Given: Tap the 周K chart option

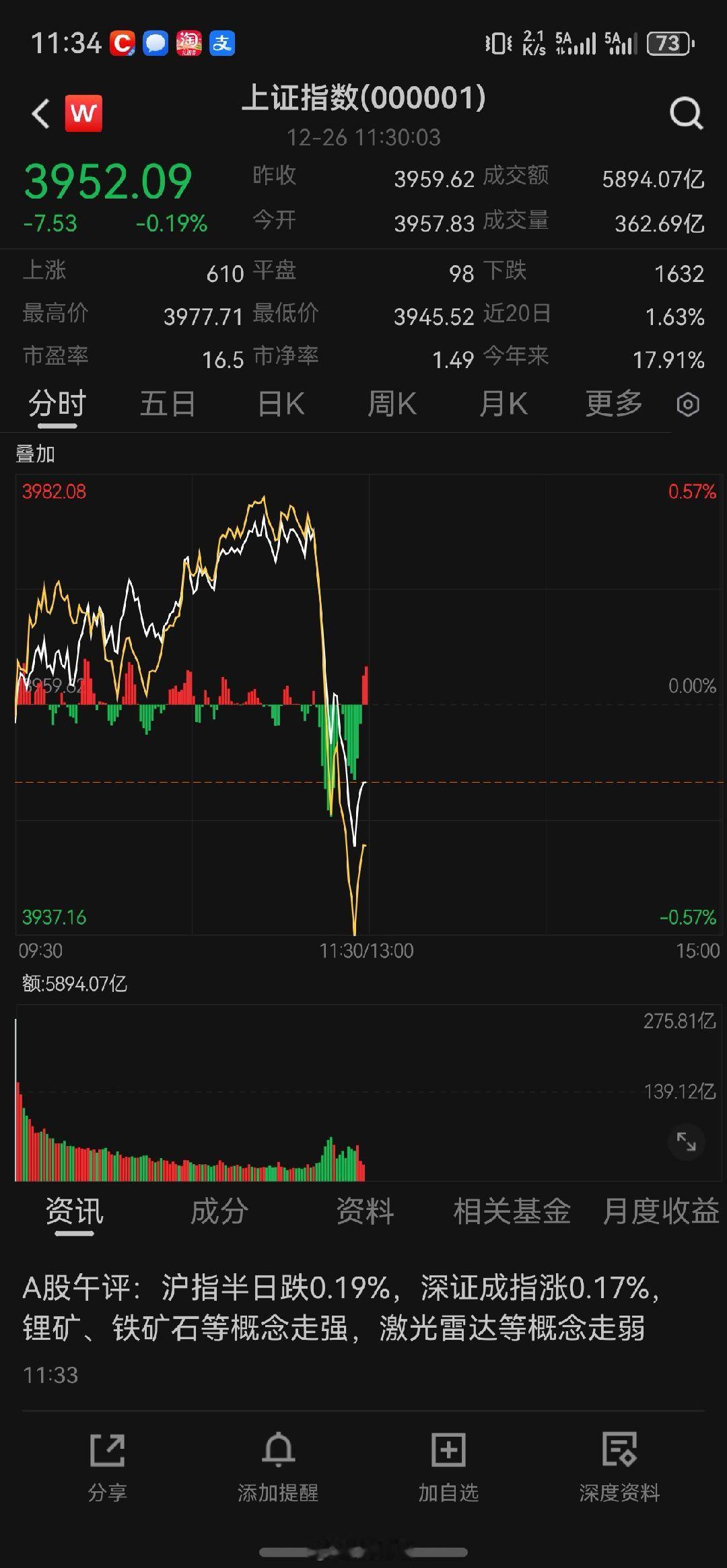Looking at the screenshot, I should [x=392, y=404].
